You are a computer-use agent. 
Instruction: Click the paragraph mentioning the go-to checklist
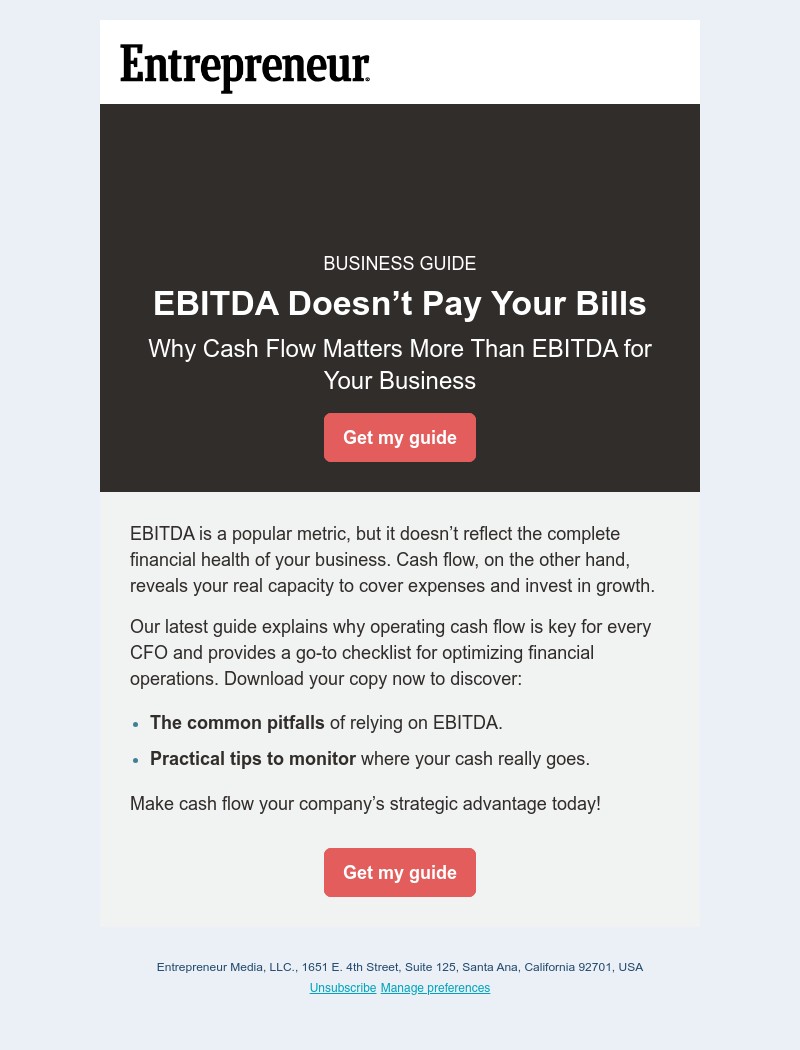click(390, 652)
